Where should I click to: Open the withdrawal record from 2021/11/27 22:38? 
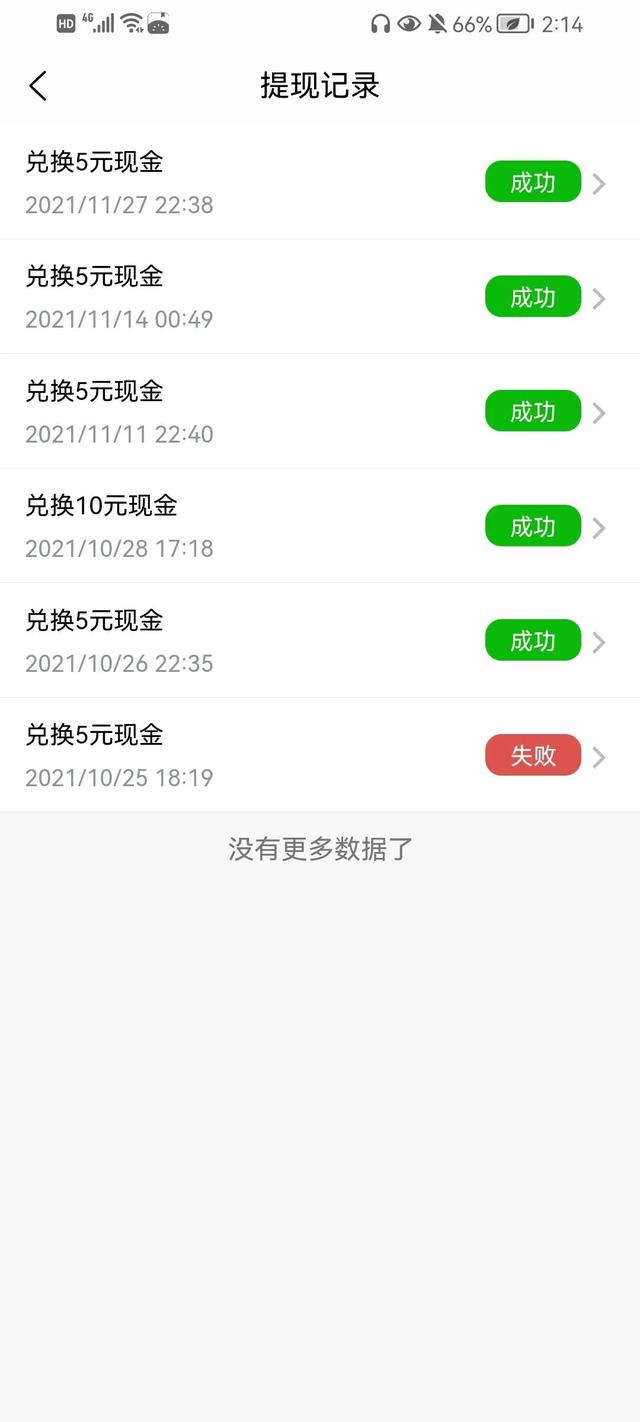pyautogui.click(x=320, y=182)
